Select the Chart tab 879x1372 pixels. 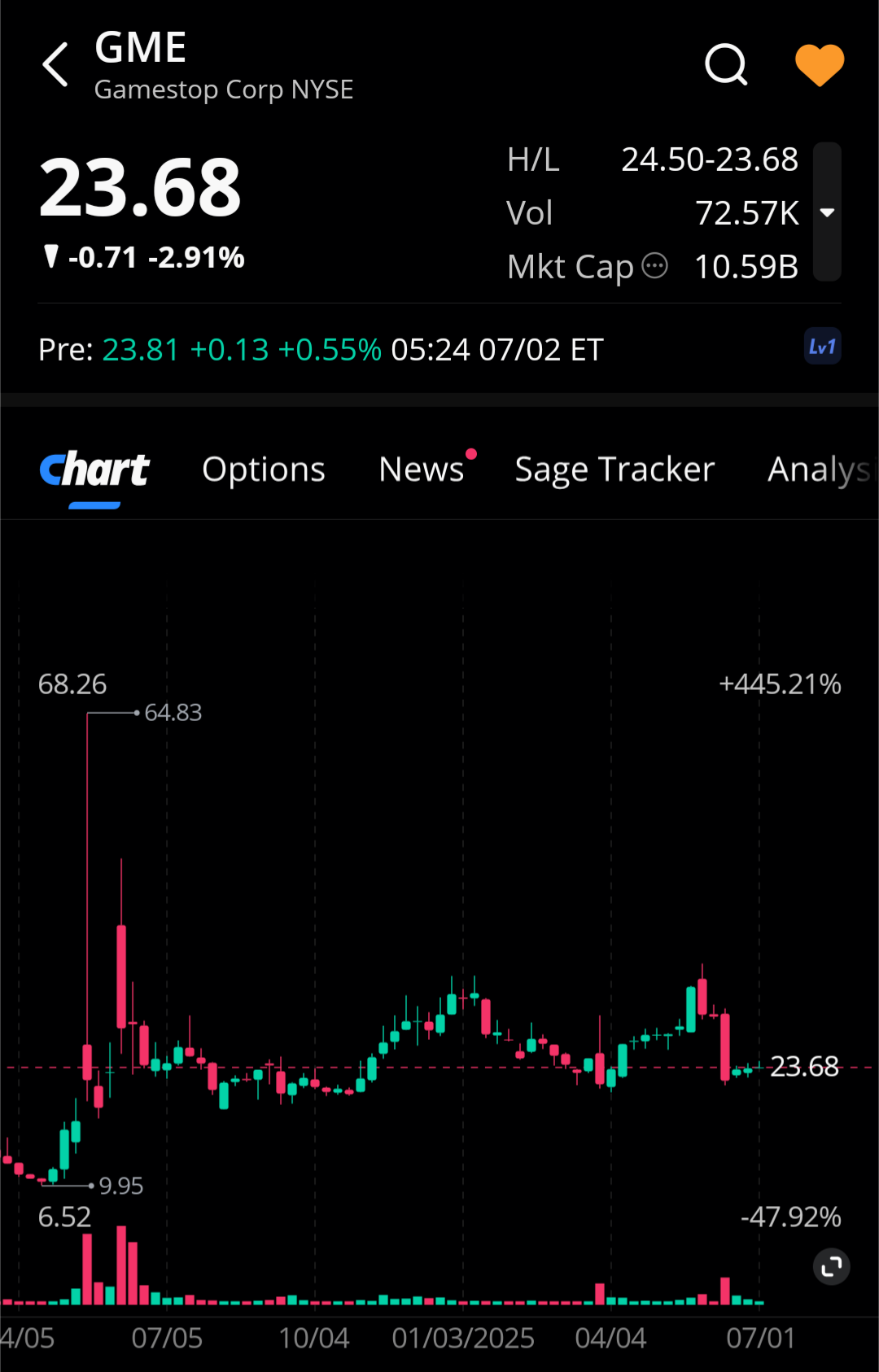coord(94,470)
